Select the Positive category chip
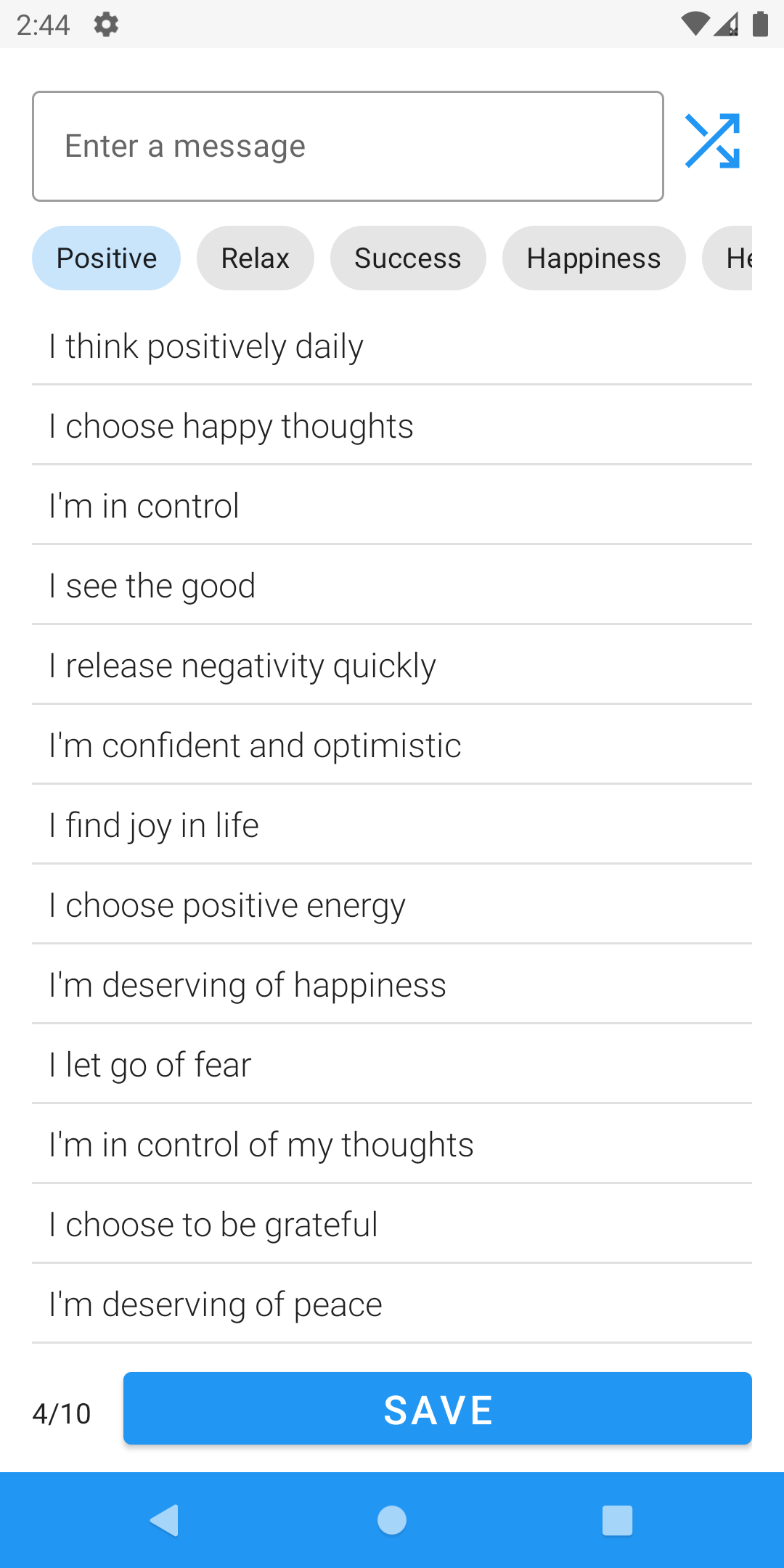 [106, 258]
